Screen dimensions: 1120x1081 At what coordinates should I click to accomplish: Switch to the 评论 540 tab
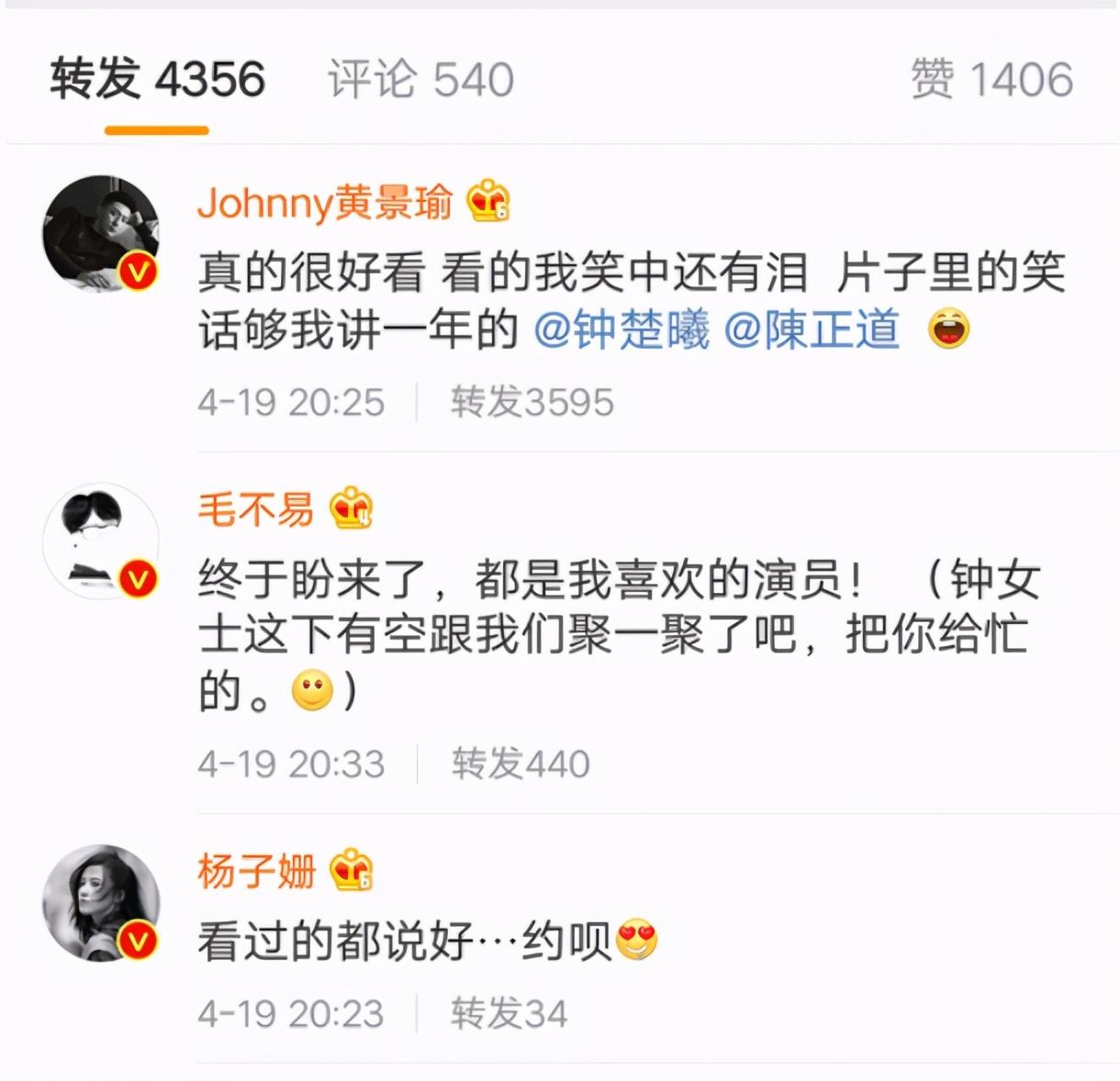(x=420, y=79)
